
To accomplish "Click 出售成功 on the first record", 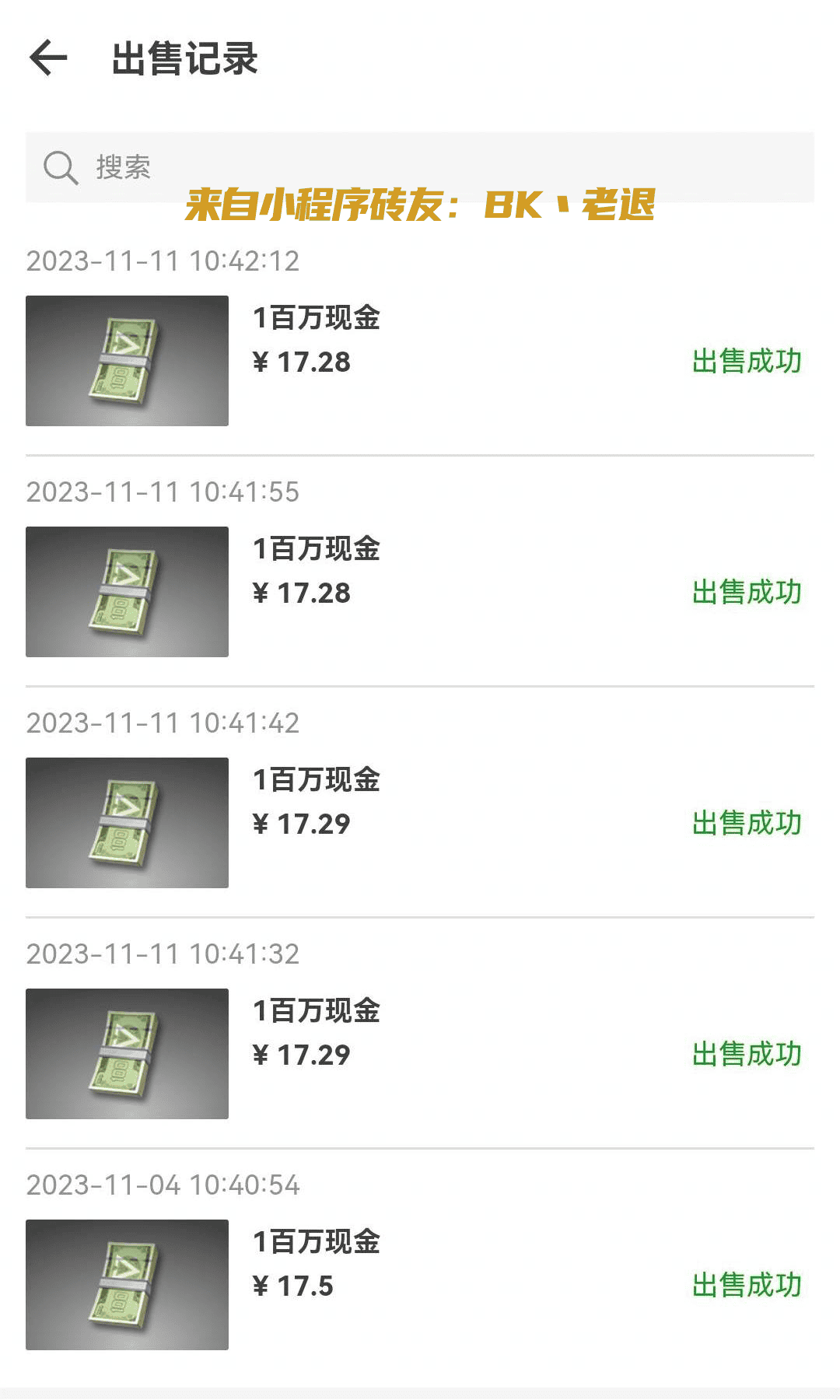I will [747, 360].
